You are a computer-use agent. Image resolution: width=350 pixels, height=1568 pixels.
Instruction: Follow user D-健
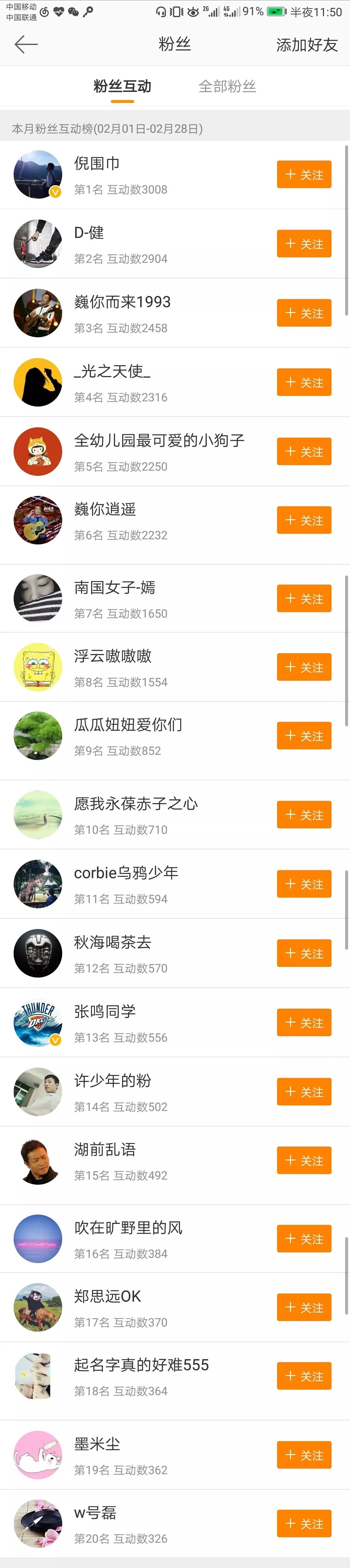point(304,244)
